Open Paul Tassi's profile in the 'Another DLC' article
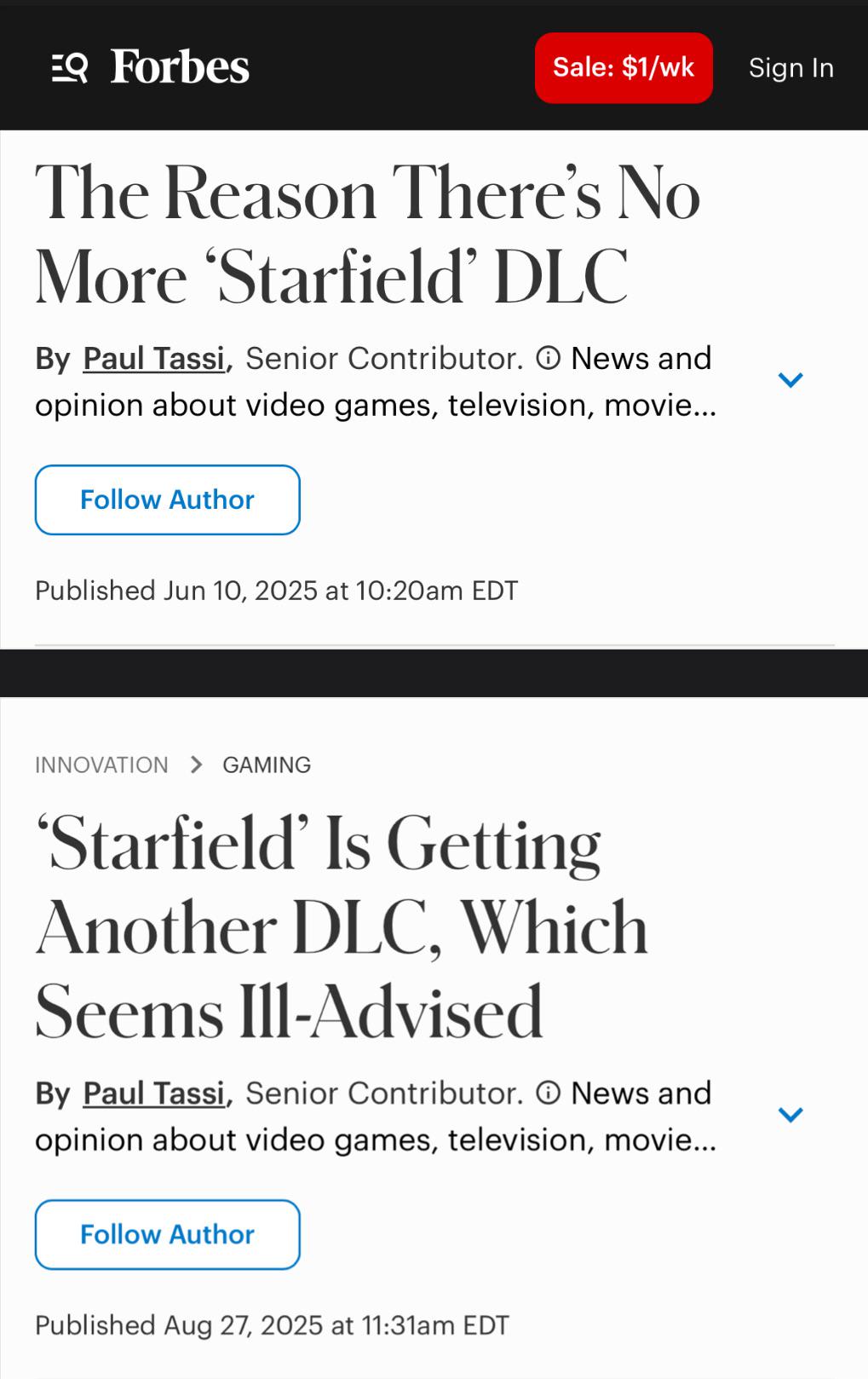Viewport: 868px width, 1379px height. tap(154, 1093)
